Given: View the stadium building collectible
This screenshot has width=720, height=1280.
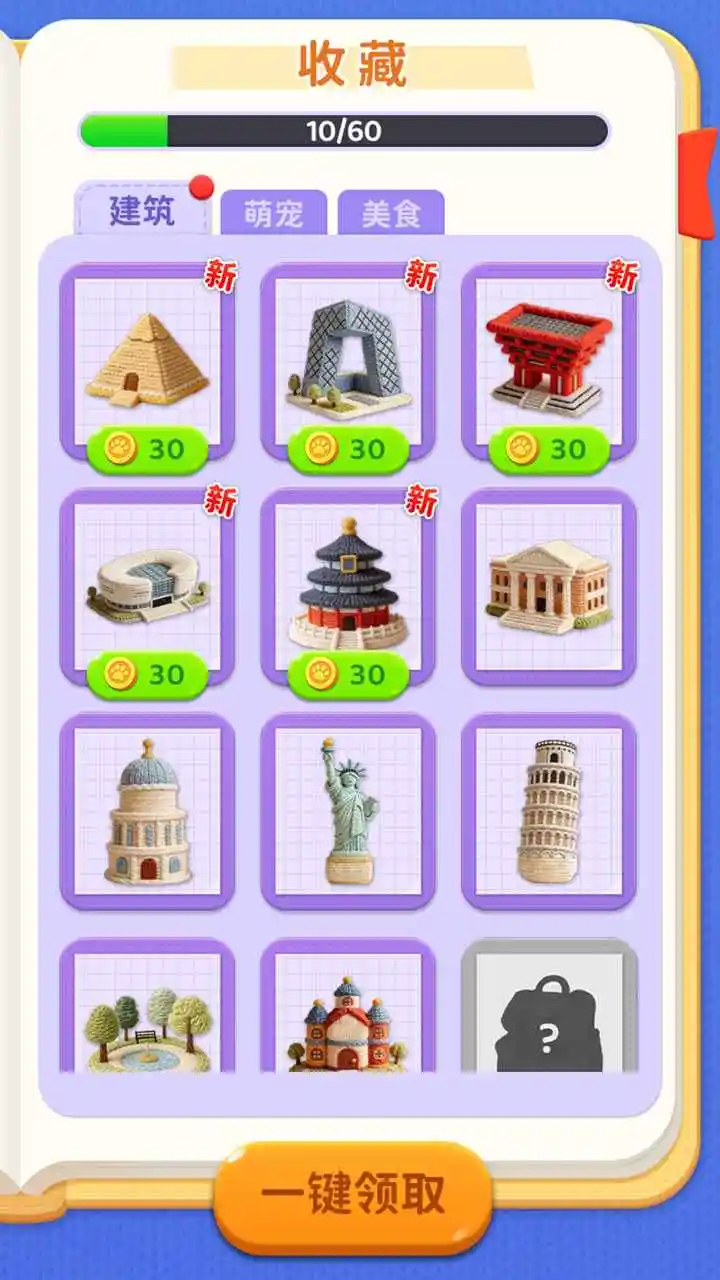Looking at the screenshot, I should 146,585.
